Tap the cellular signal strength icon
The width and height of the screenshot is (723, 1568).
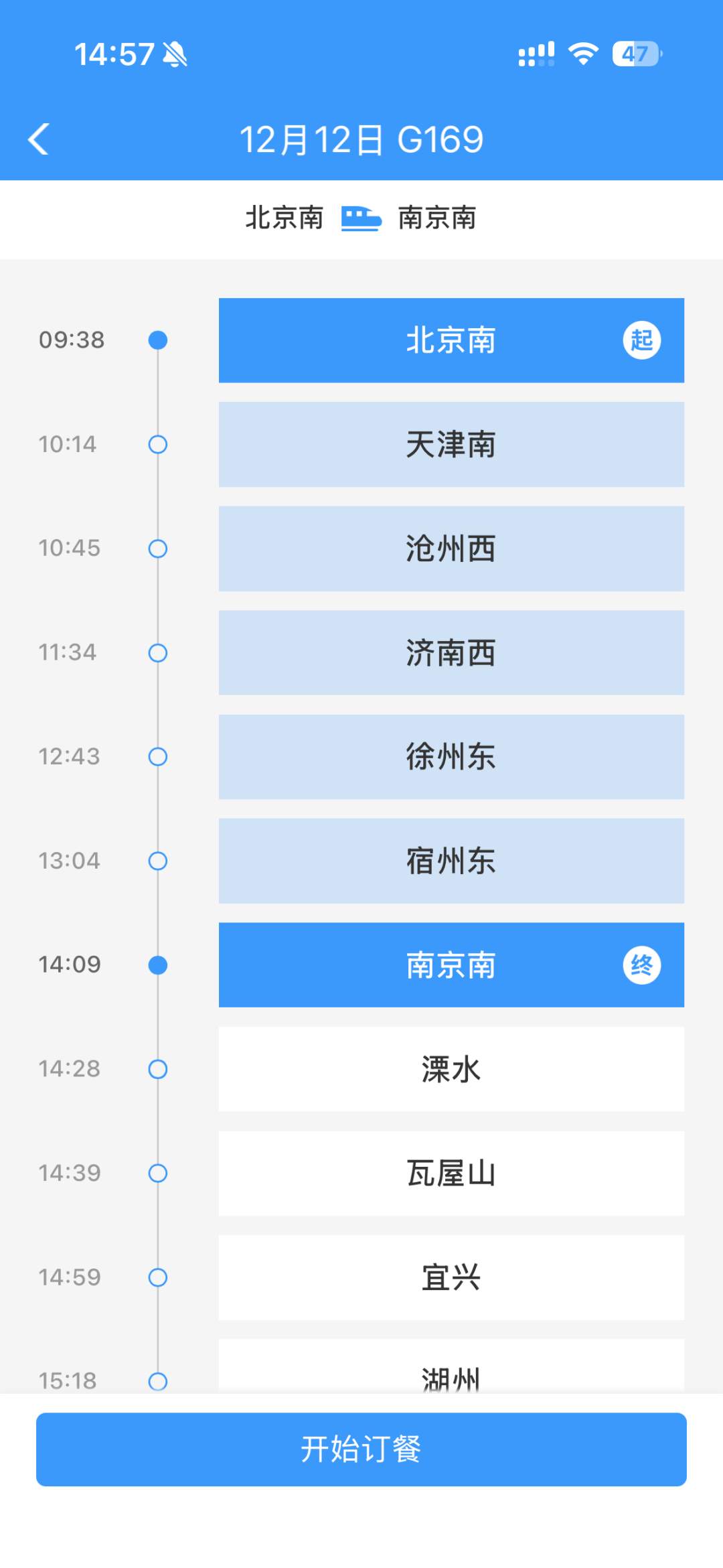pyautogui.click(x=534, y=55)
